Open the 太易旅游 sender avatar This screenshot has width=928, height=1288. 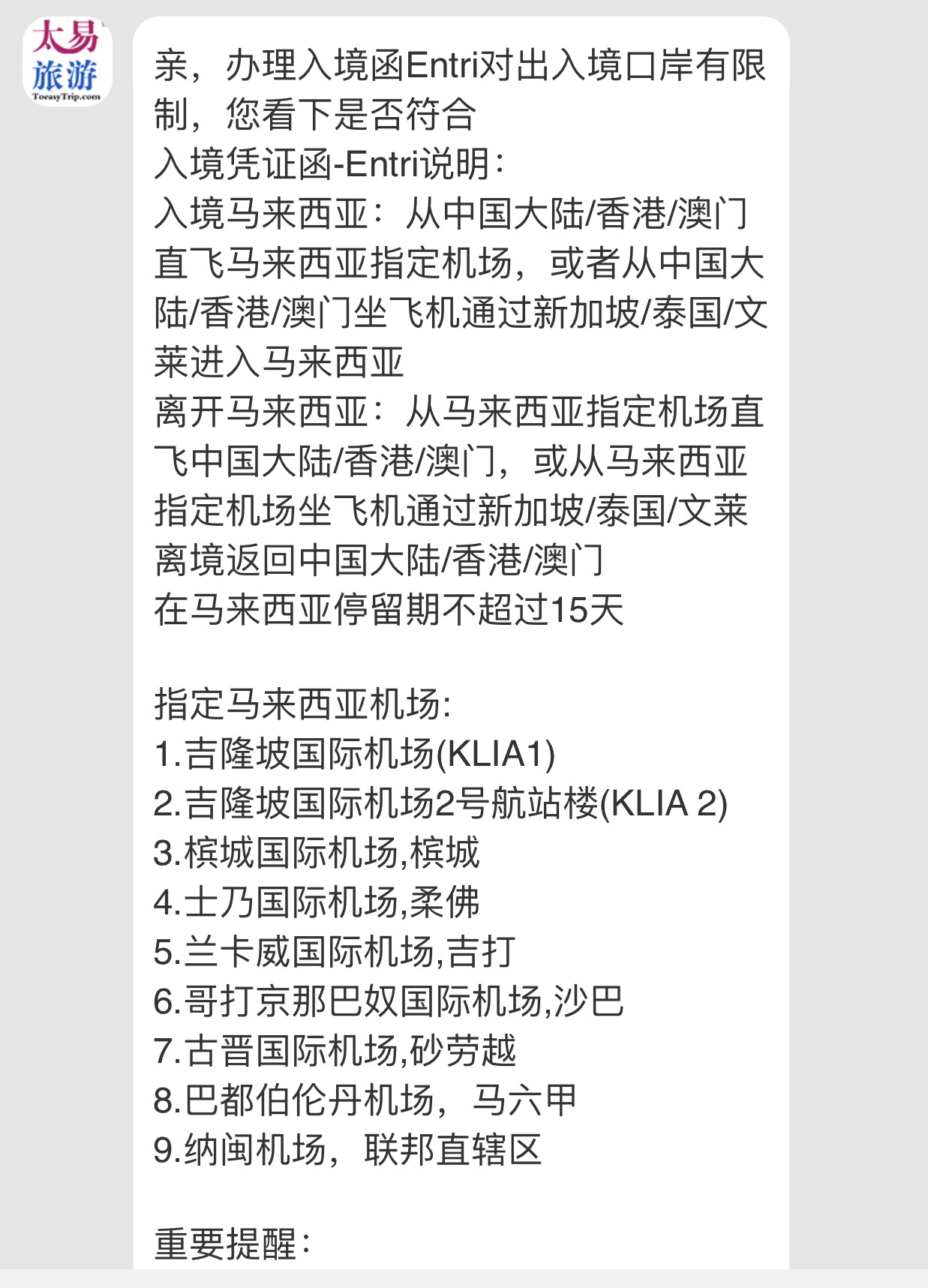pos(68,62)
